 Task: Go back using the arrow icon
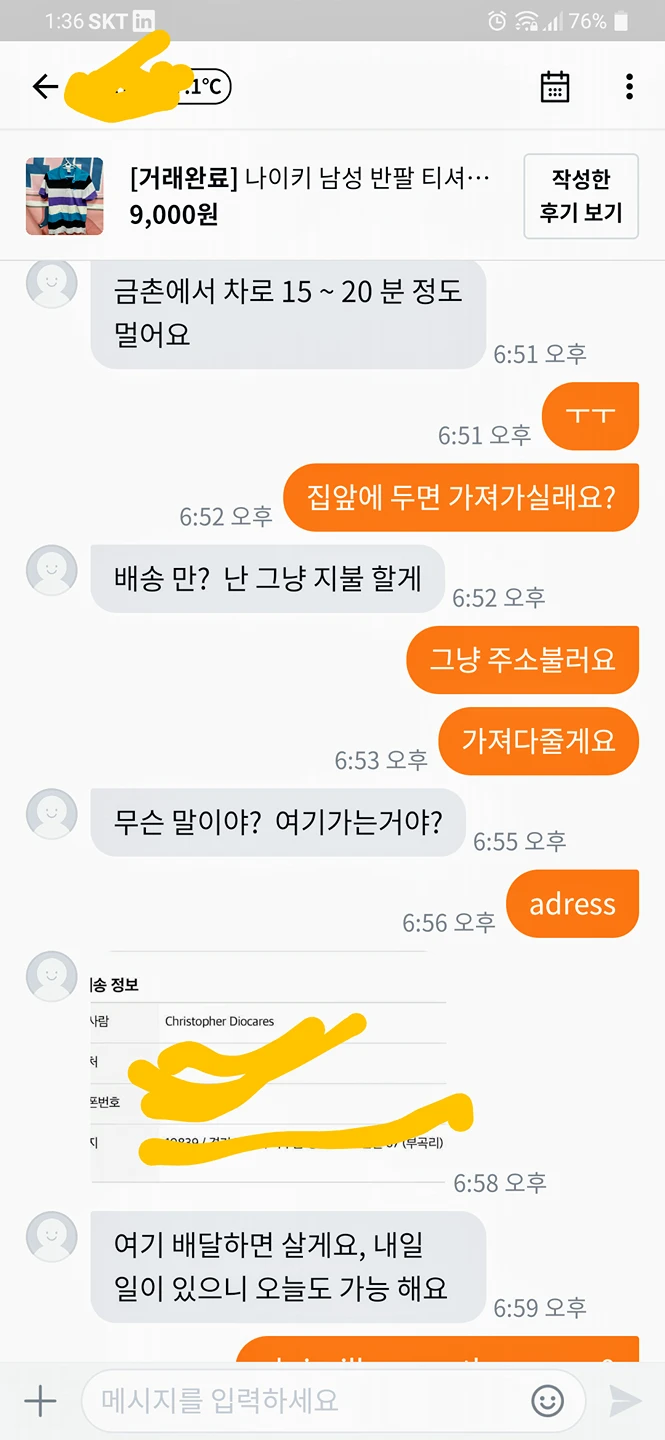45,87
